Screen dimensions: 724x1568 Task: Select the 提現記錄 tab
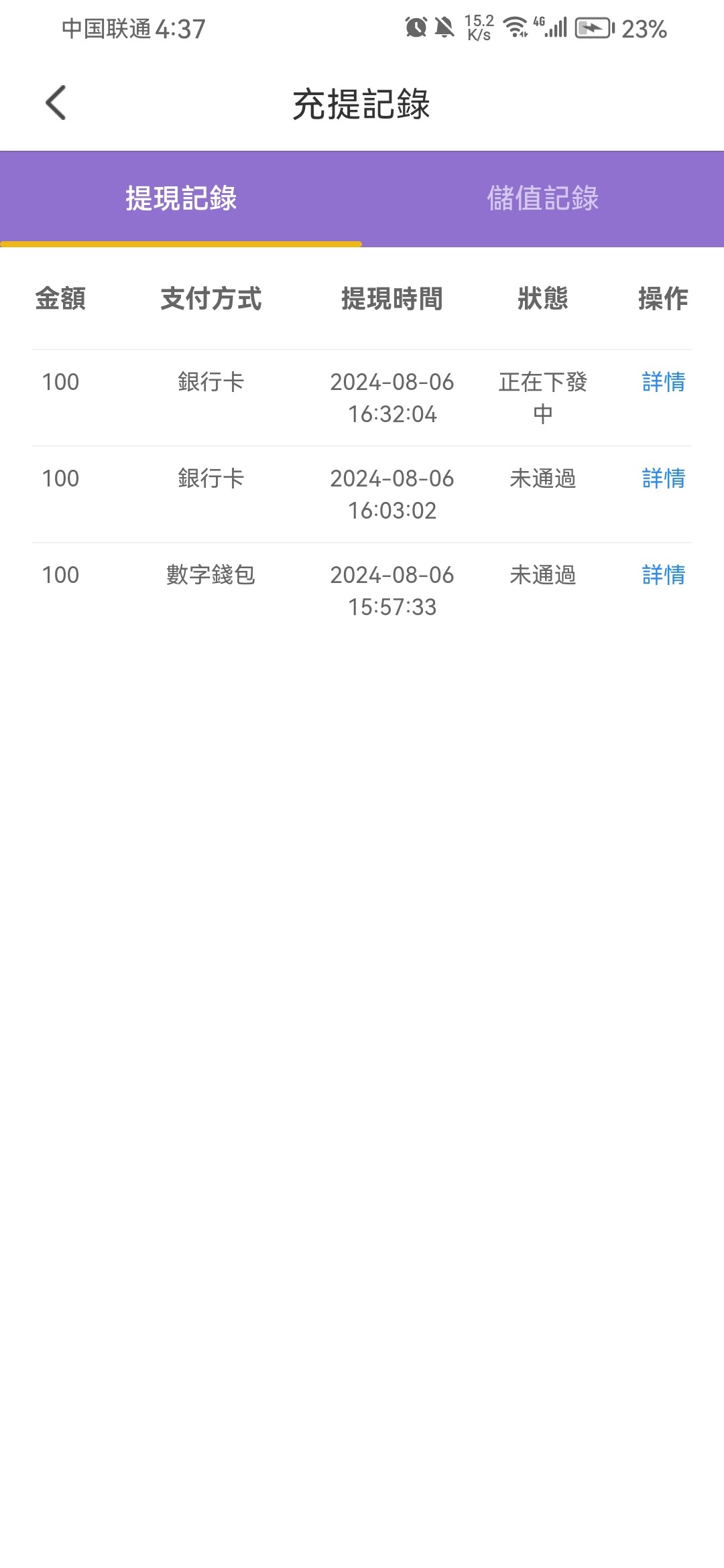click(181, 199)
